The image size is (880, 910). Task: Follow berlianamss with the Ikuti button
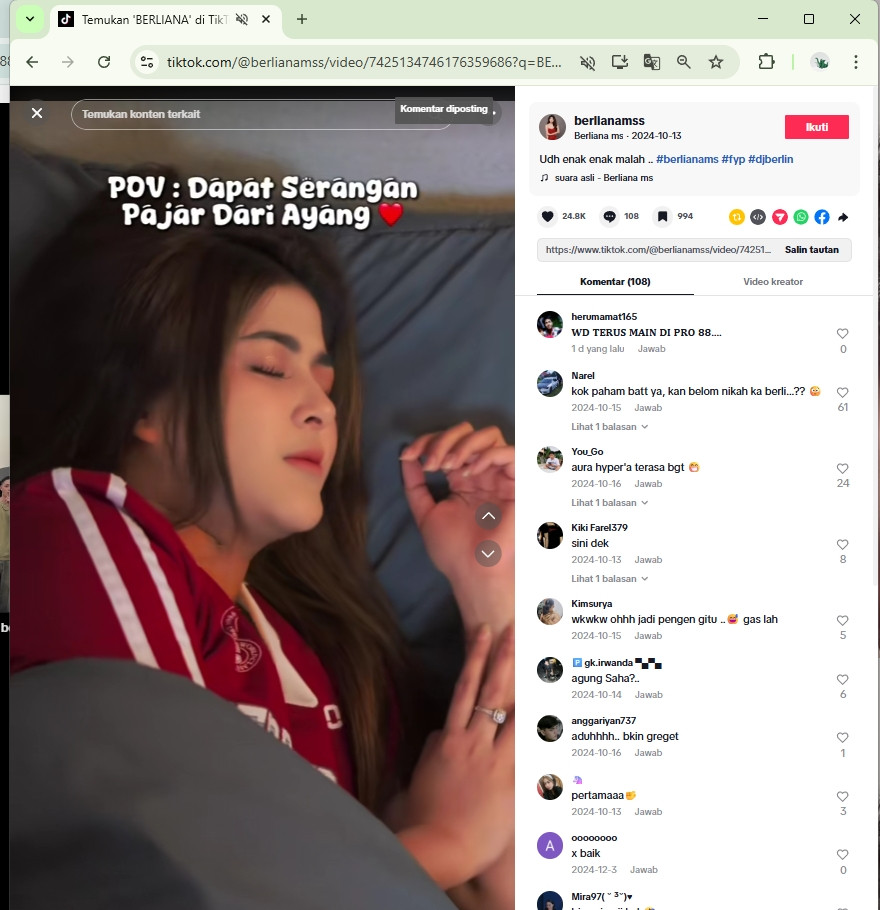click(x=816, y=127)
